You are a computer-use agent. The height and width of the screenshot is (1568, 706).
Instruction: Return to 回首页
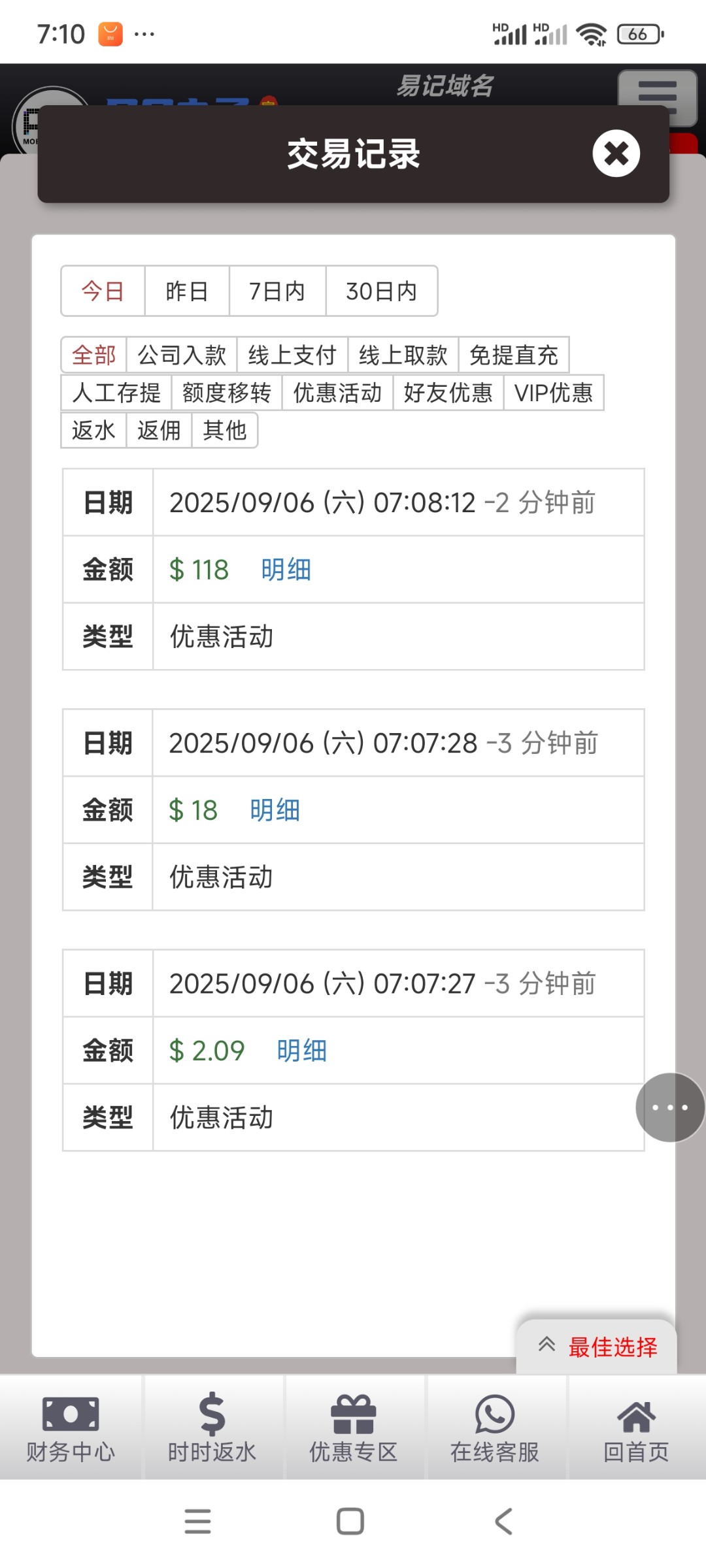tap(636, 1428)
